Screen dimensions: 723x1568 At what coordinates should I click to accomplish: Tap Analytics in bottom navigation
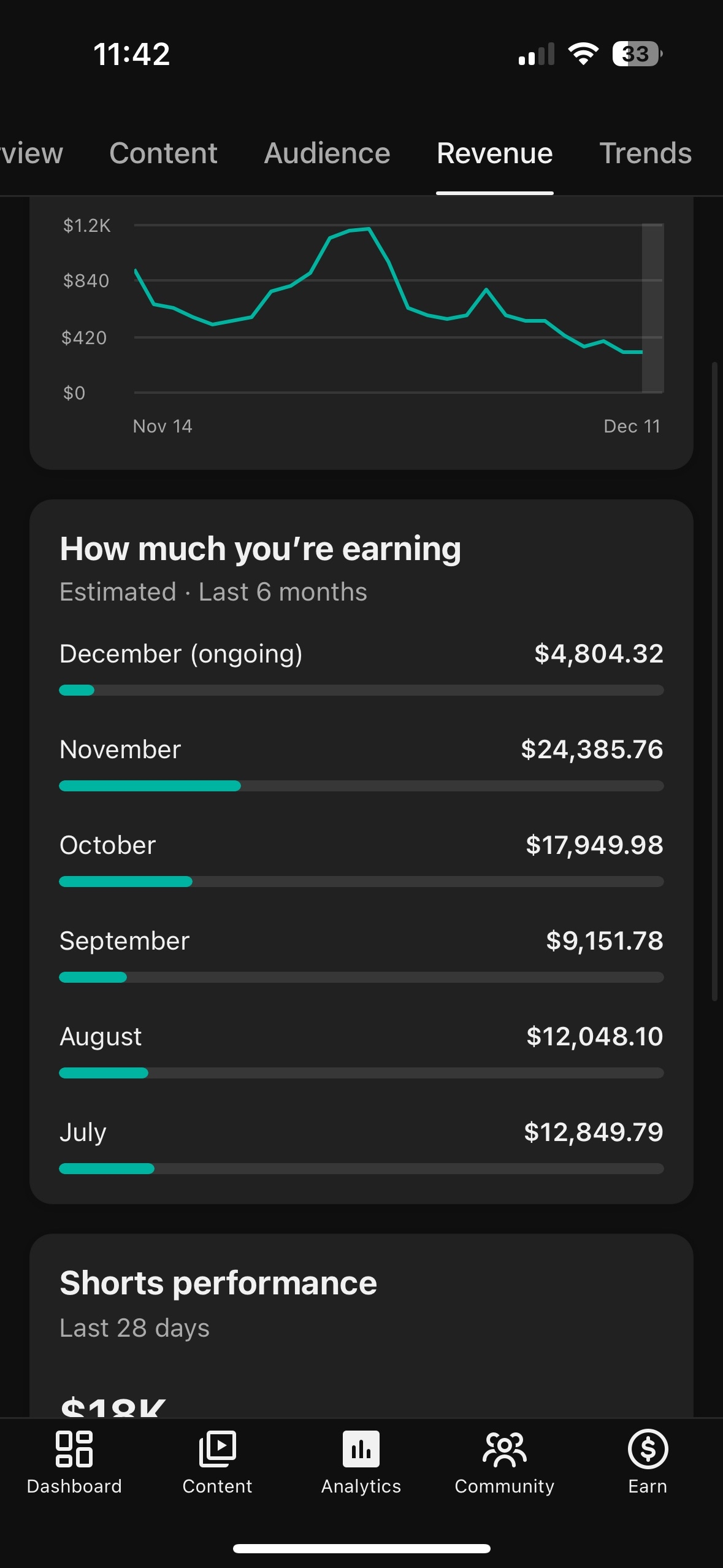coord(361,1462)
